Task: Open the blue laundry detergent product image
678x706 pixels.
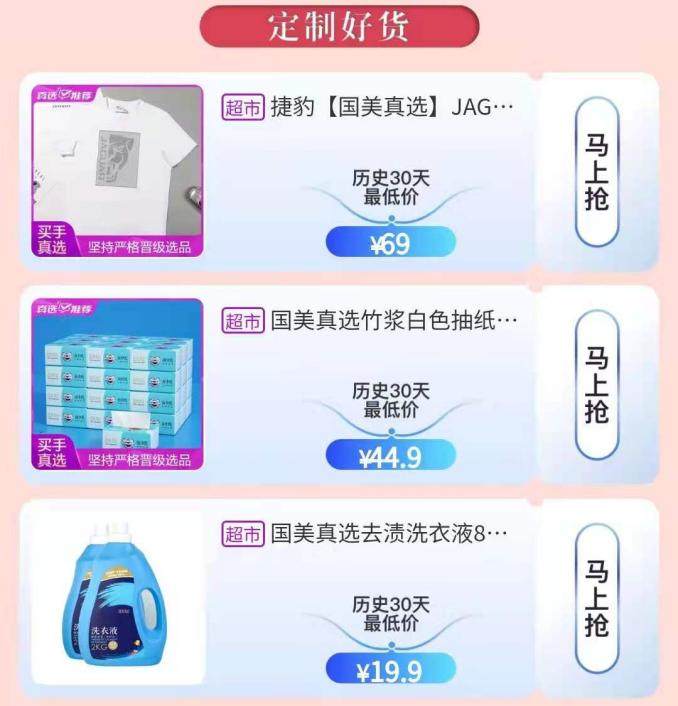Action: coord(118,597)
